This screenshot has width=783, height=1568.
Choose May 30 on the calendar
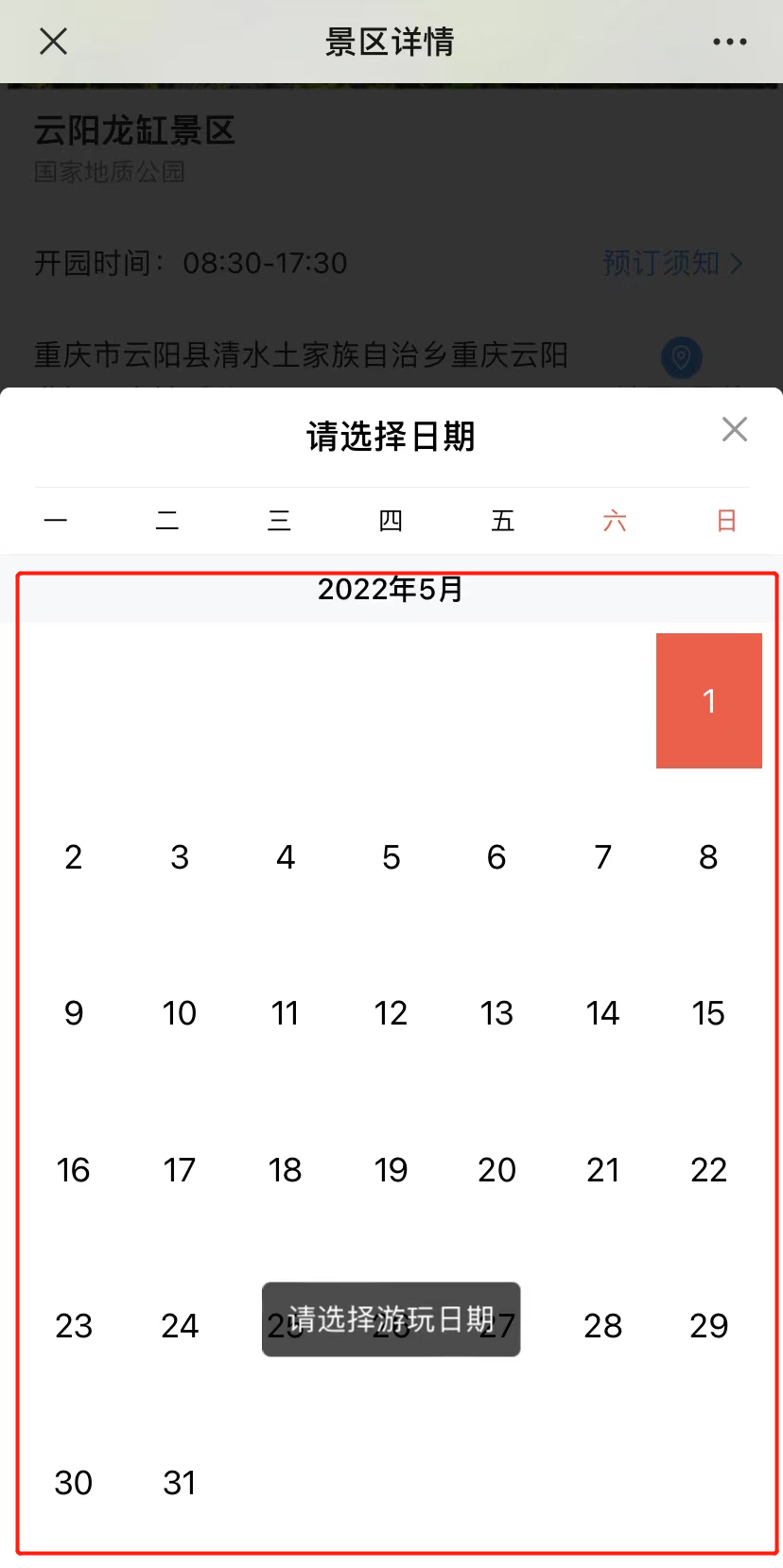tap(74, 1483)
